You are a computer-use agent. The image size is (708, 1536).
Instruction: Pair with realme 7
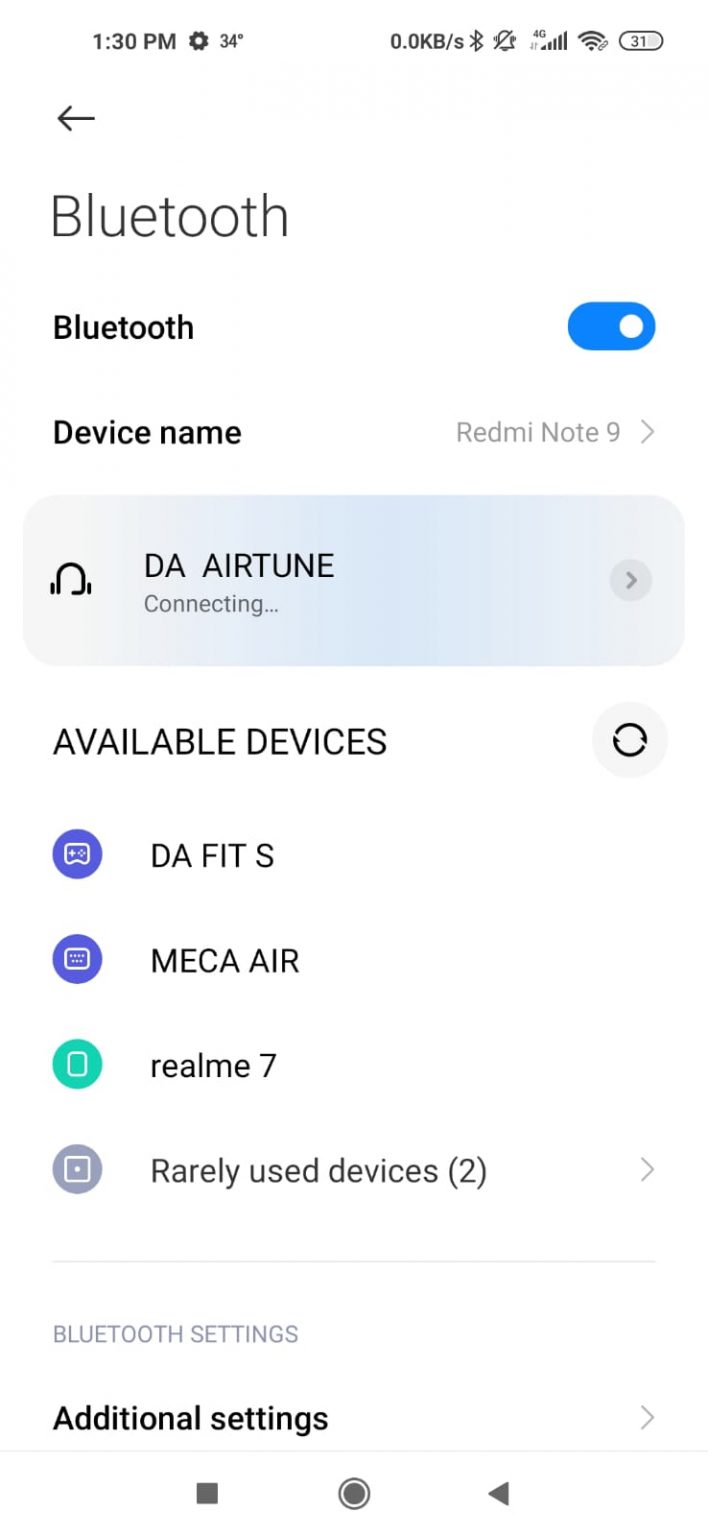(212, 1066)
